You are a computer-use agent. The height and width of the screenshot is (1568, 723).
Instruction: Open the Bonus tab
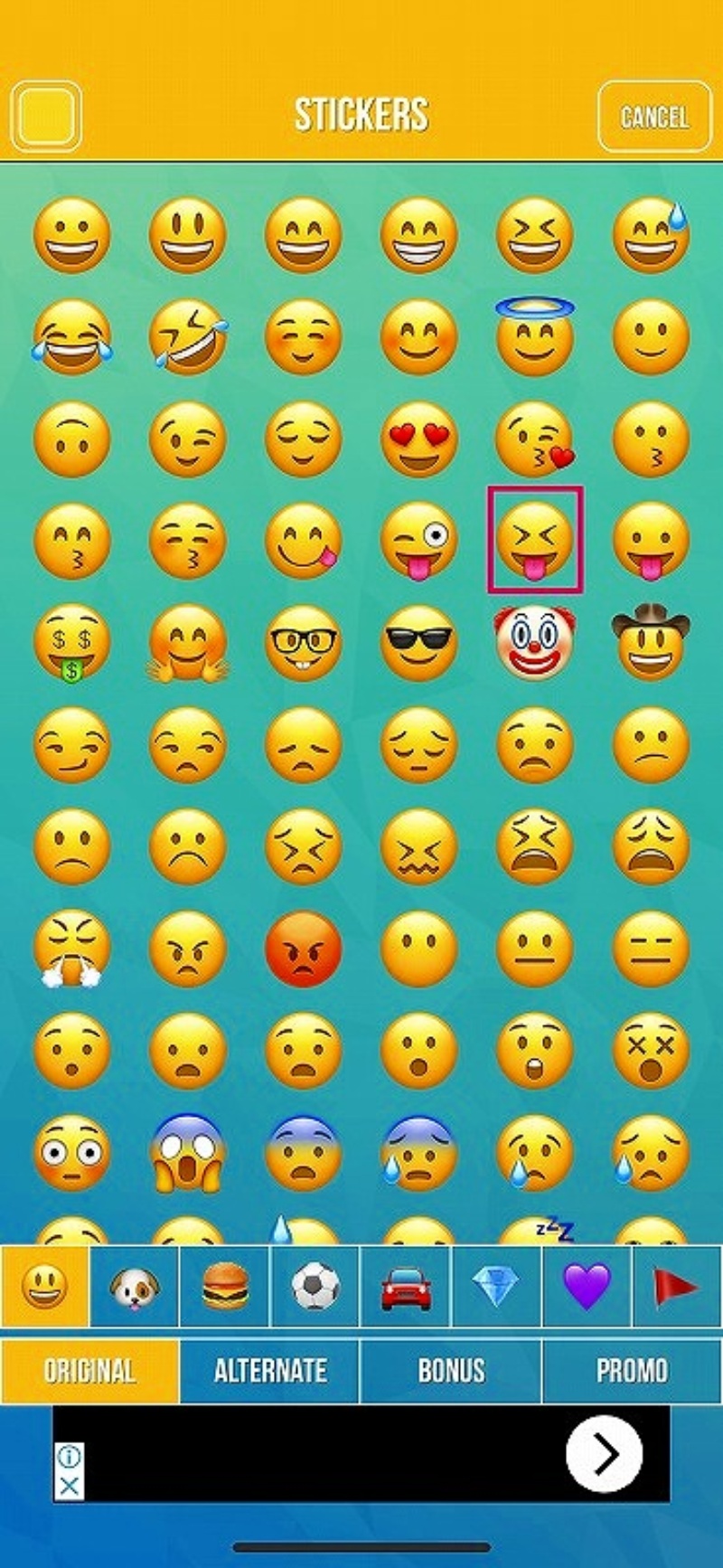click(451, 1371)
